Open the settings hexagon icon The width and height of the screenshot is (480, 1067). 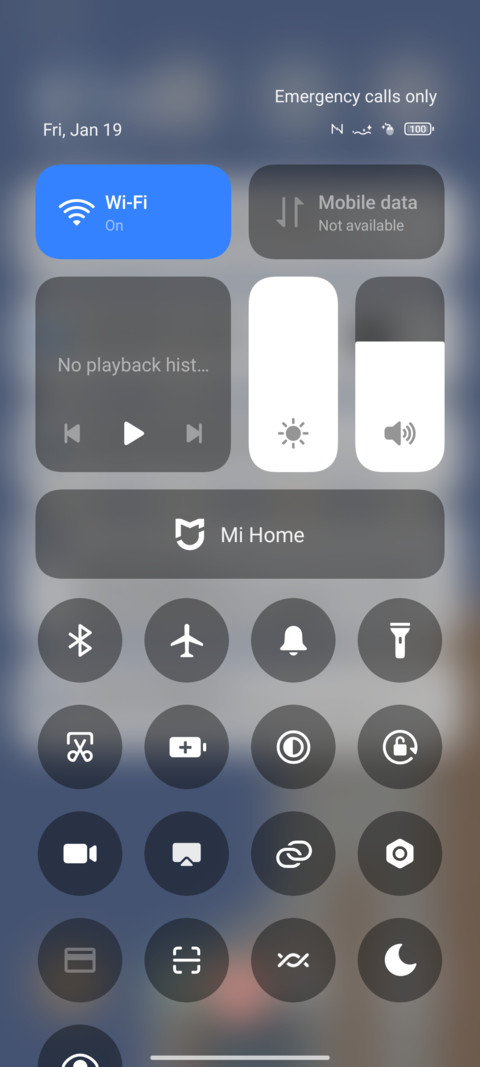[400, 853]
